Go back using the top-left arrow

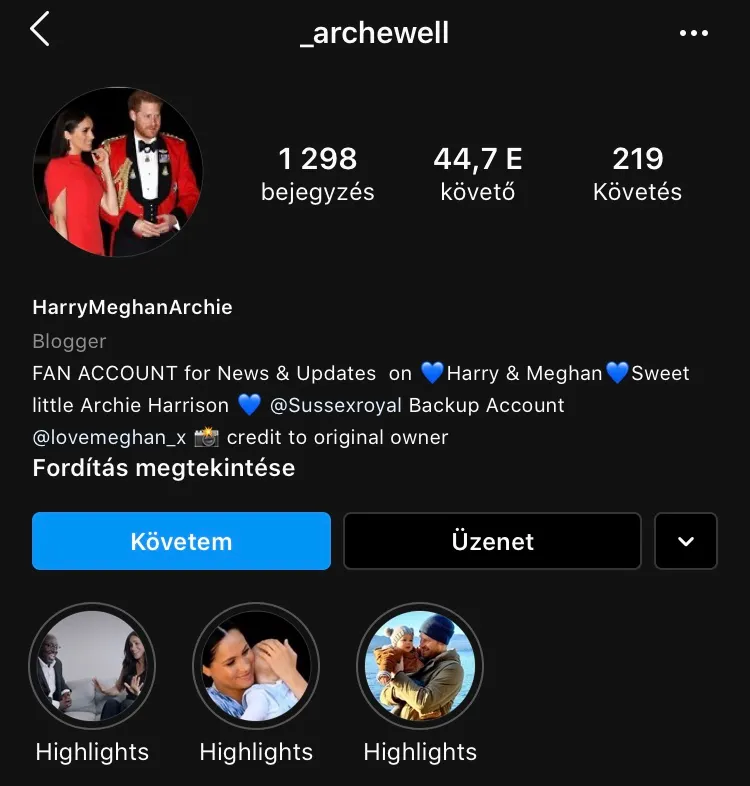(39, 30)
